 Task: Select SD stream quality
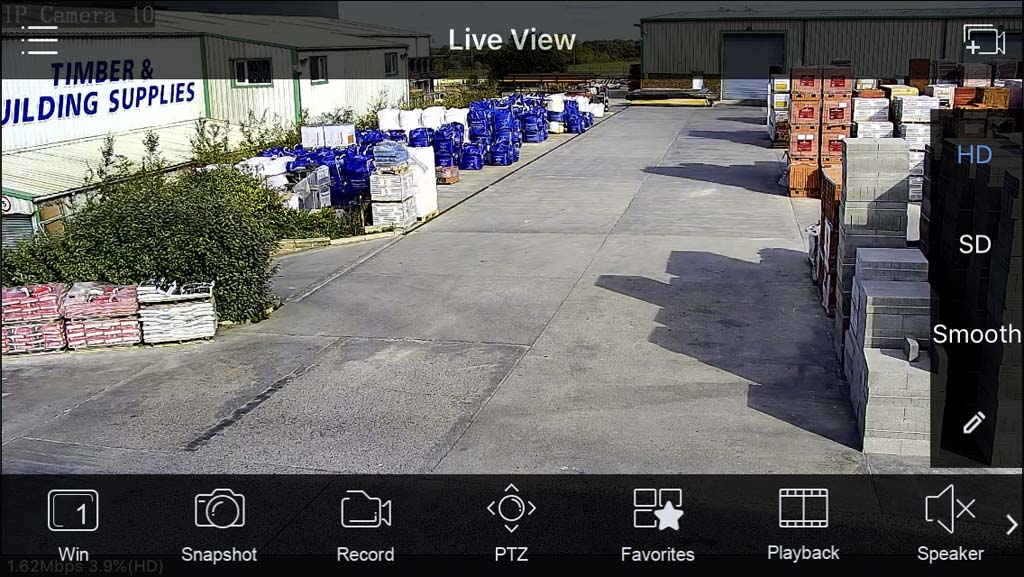[974, 244]
